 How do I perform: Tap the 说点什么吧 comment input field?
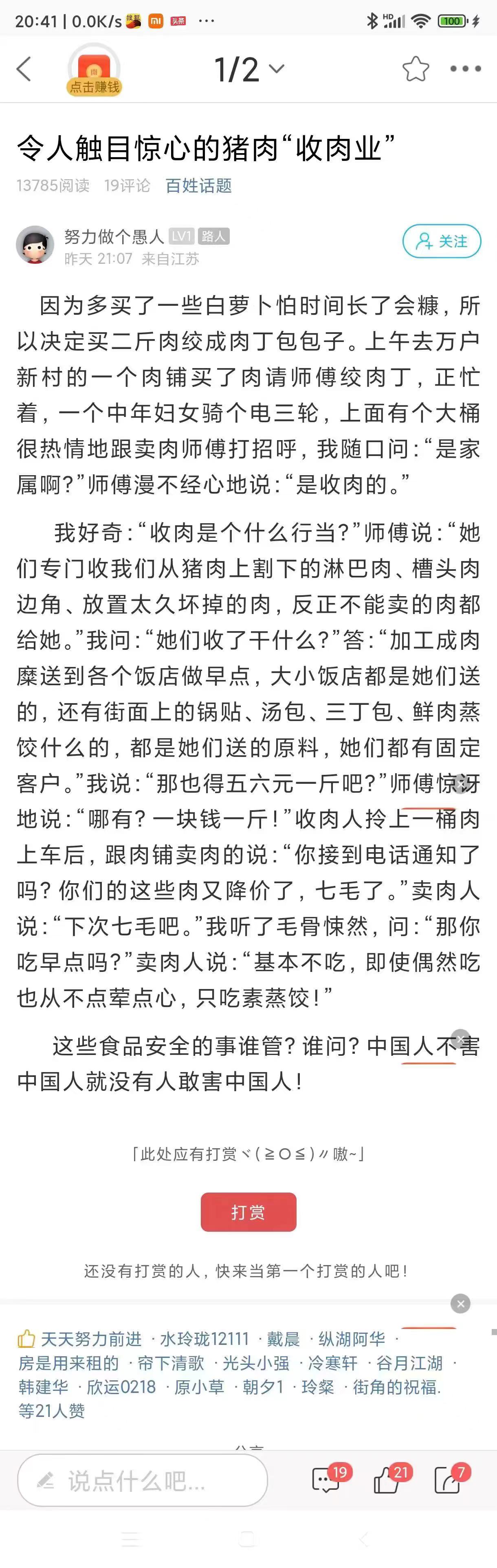(143, 1480)
